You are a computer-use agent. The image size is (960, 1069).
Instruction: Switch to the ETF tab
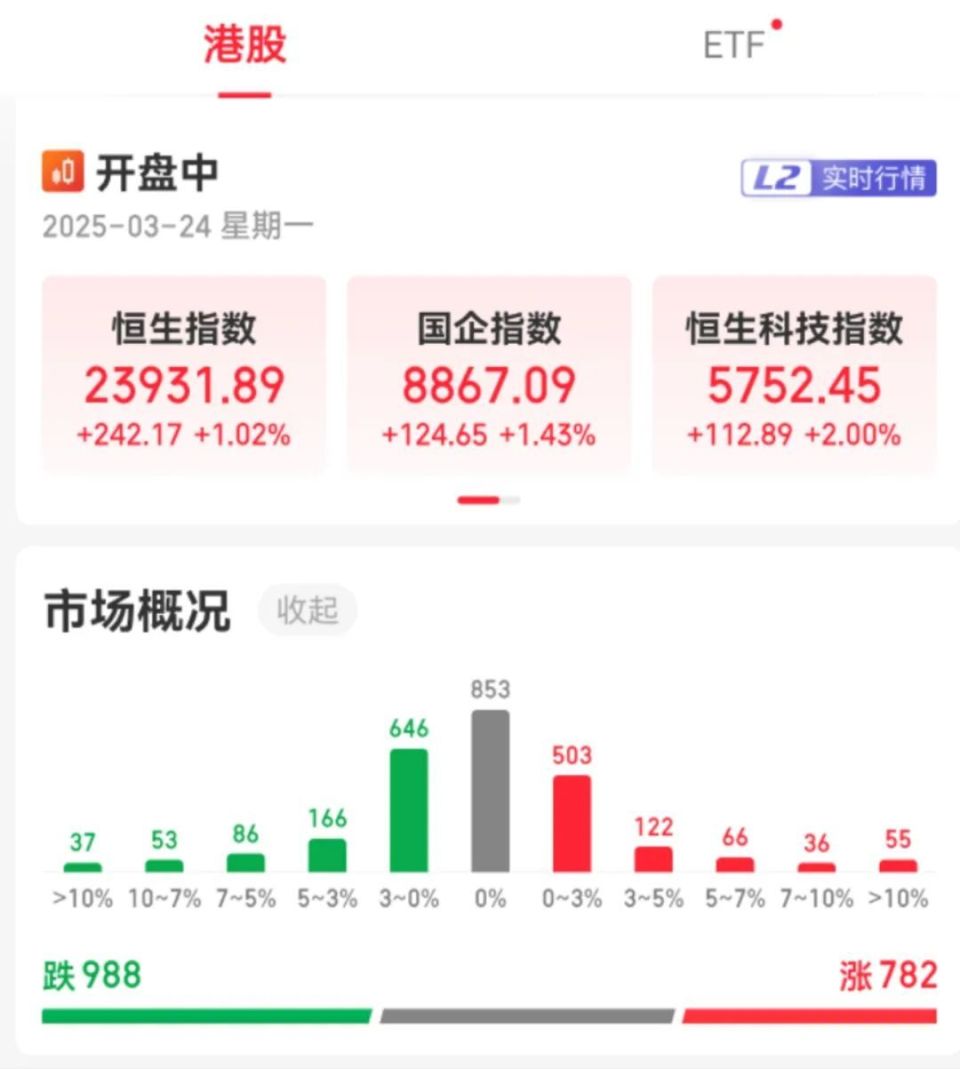point(735,46)
